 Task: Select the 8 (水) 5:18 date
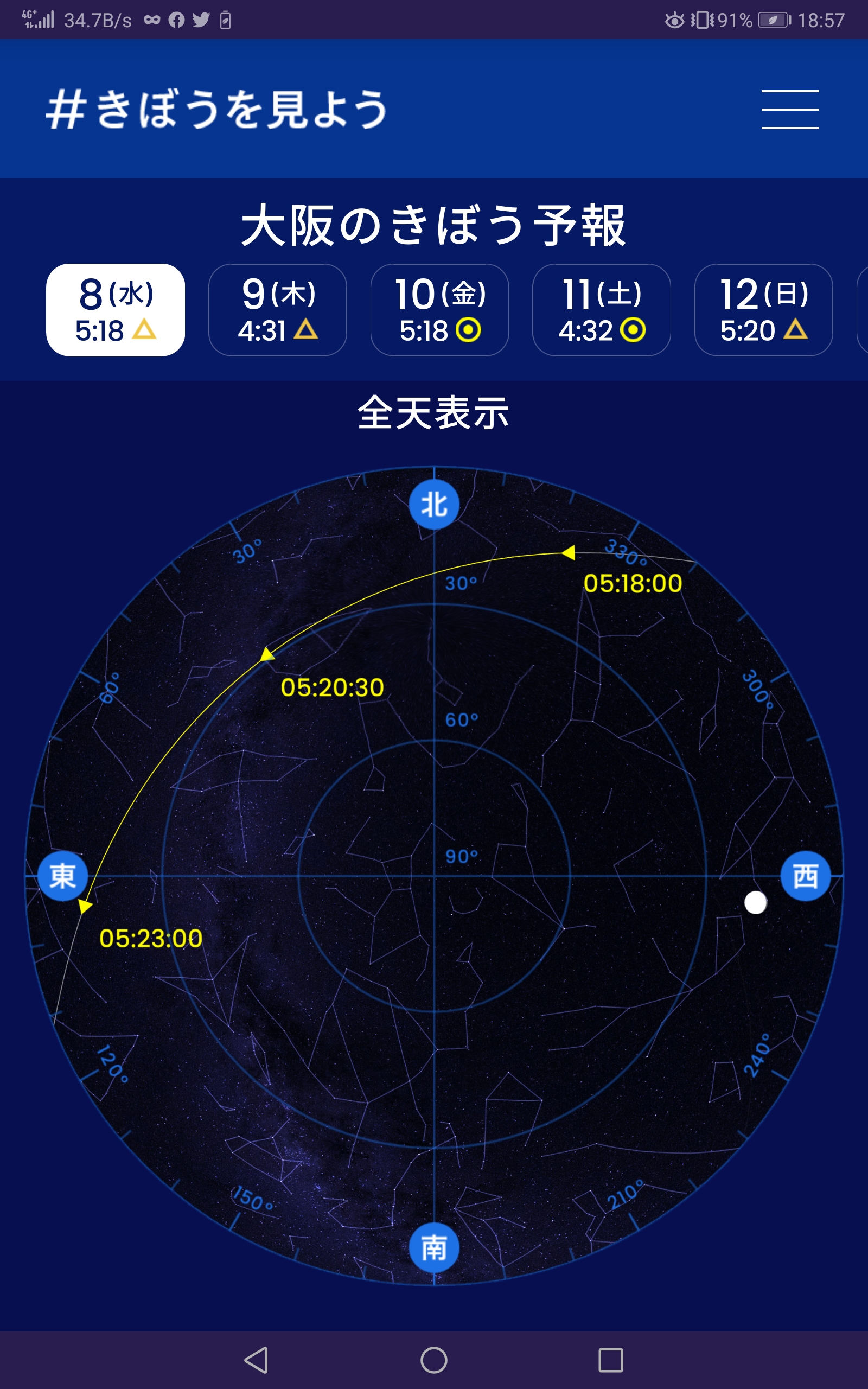click(x=116, y=310)
